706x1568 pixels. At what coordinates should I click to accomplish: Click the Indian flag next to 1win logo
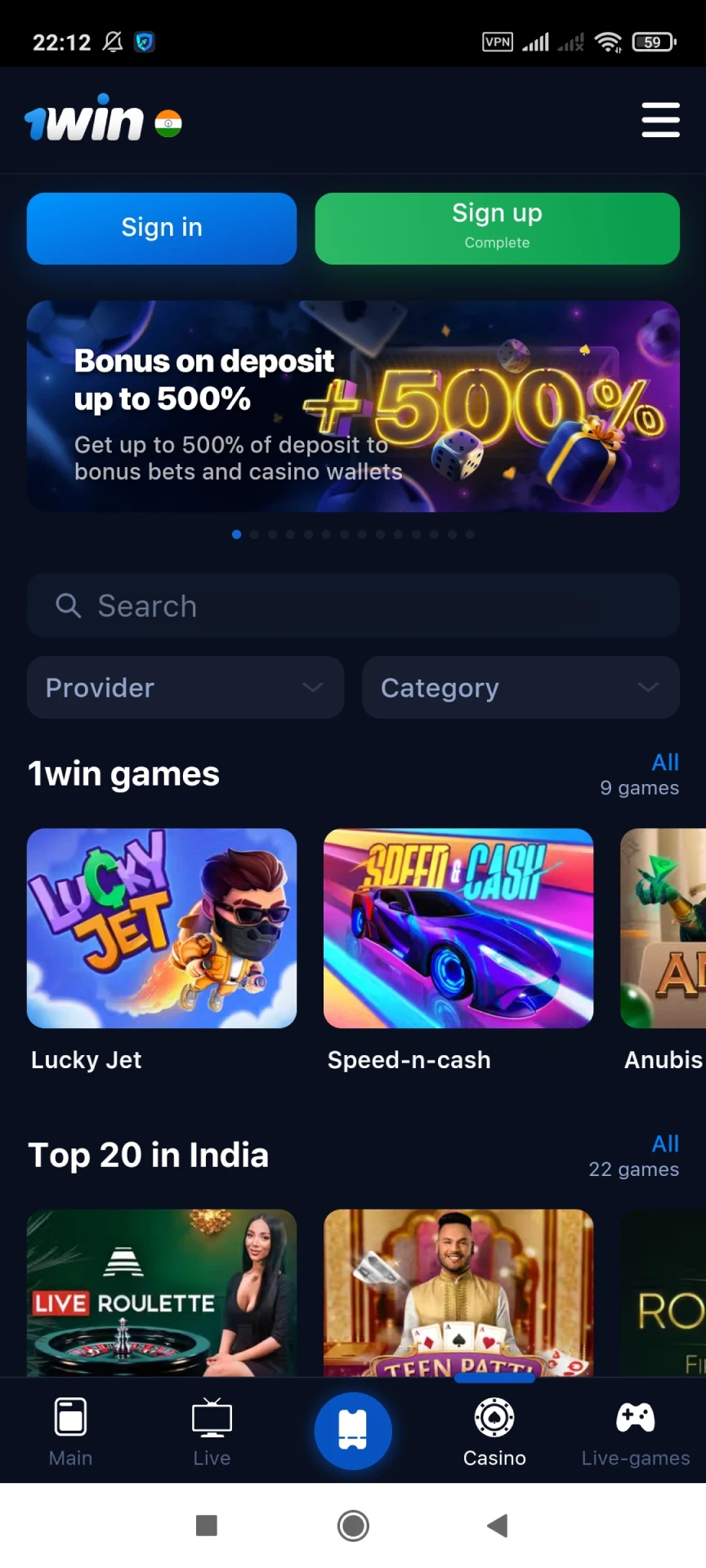168,119
